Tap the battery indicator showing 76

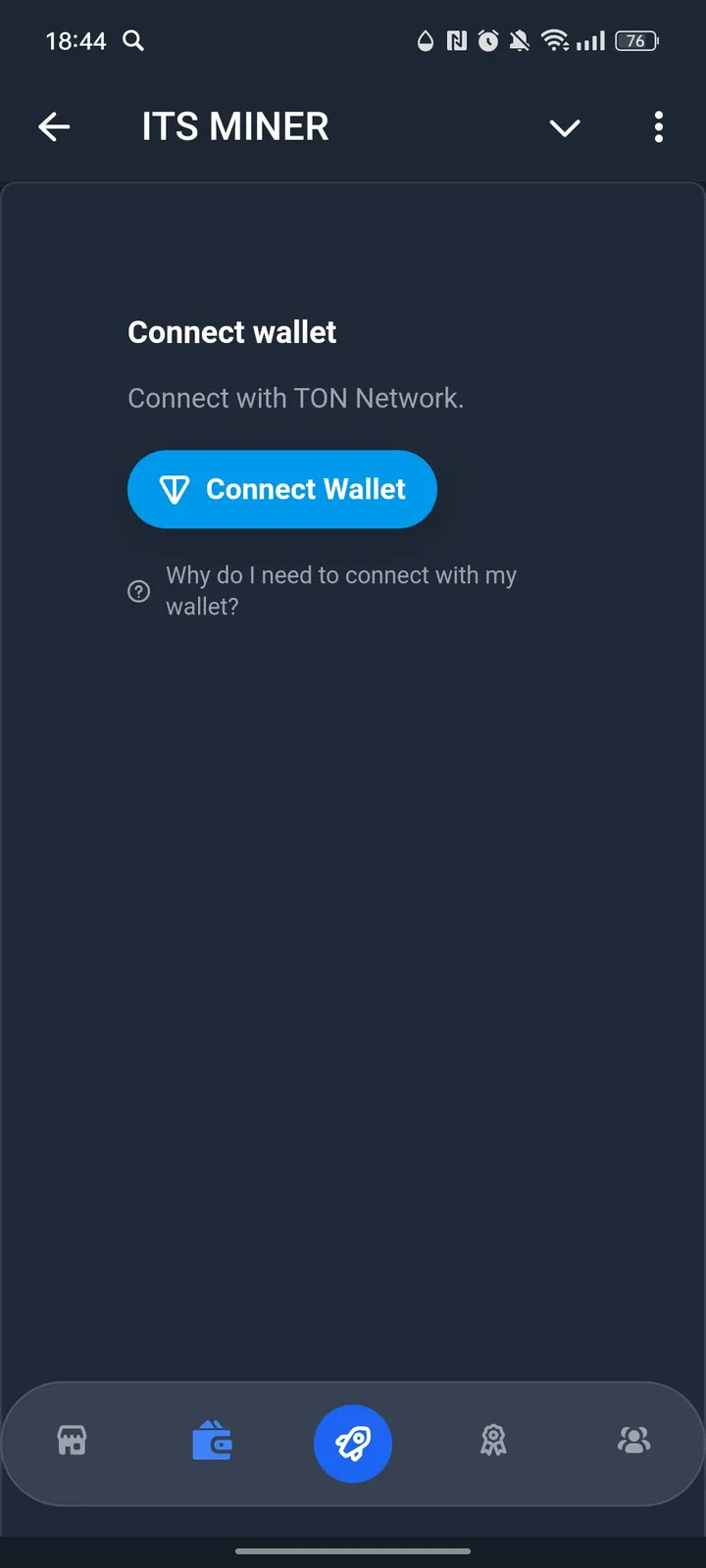point(635,41)
